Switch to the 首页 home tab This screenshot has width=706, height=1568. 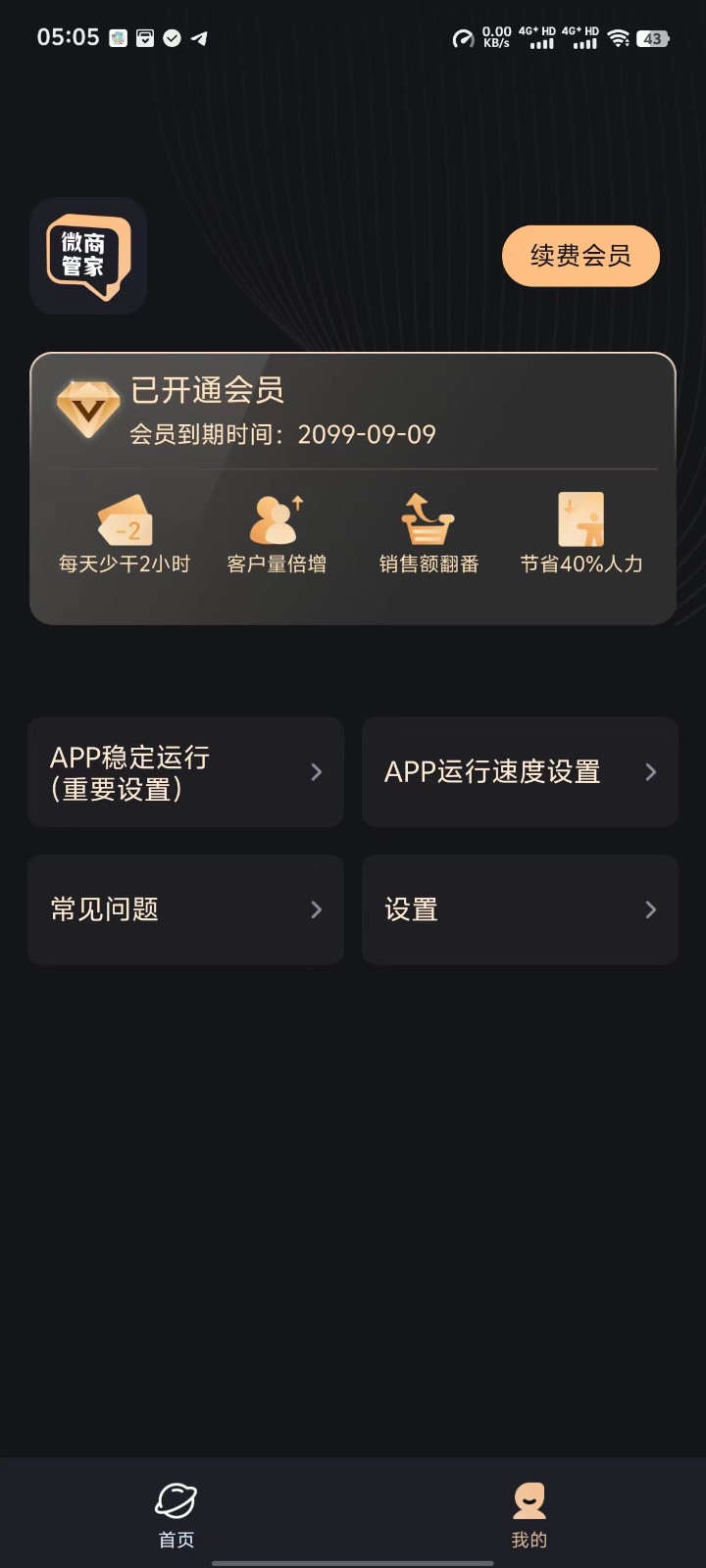coord(176,1513)
